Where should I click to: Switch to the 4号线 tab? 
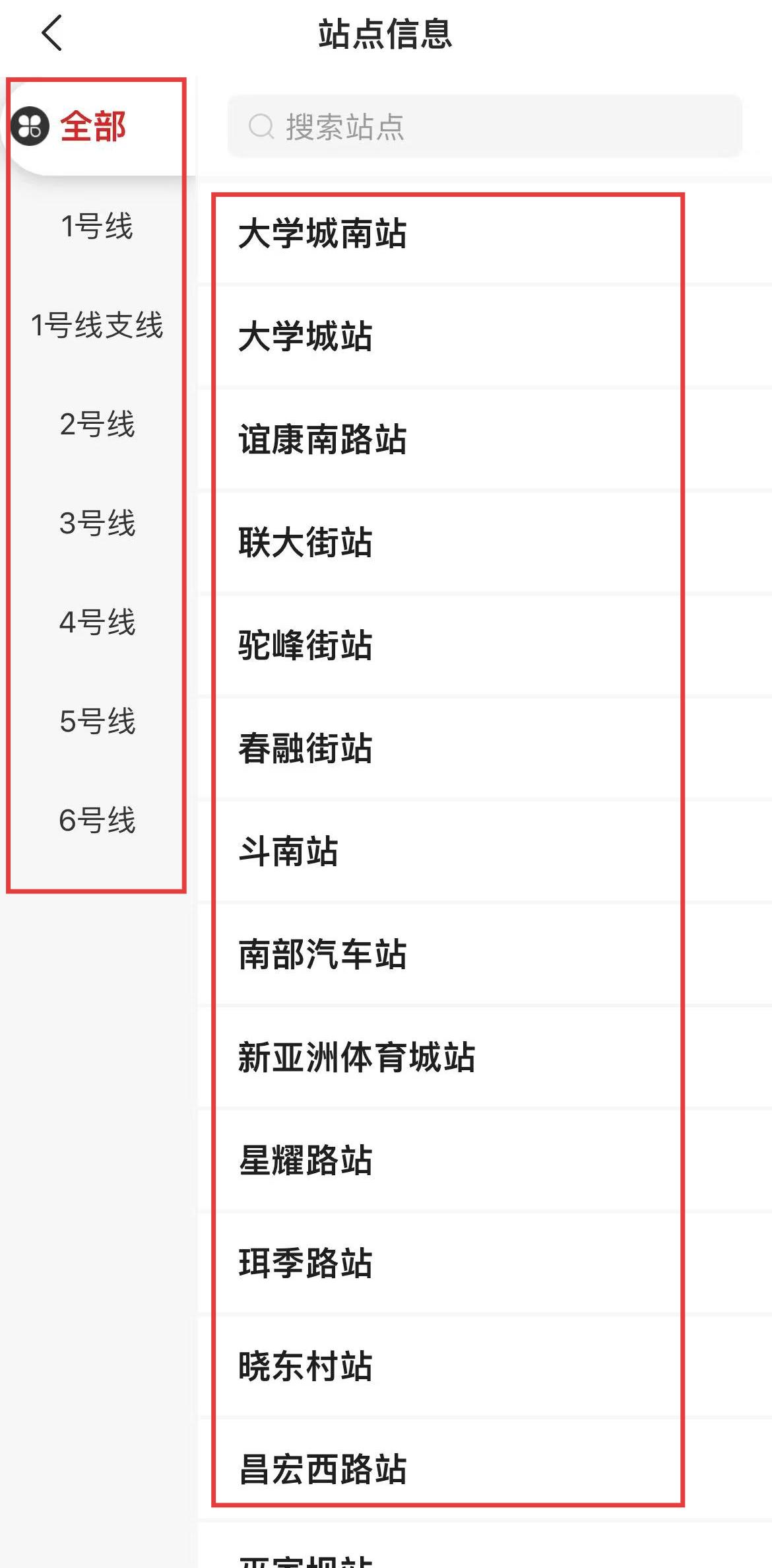click(97, 622)
